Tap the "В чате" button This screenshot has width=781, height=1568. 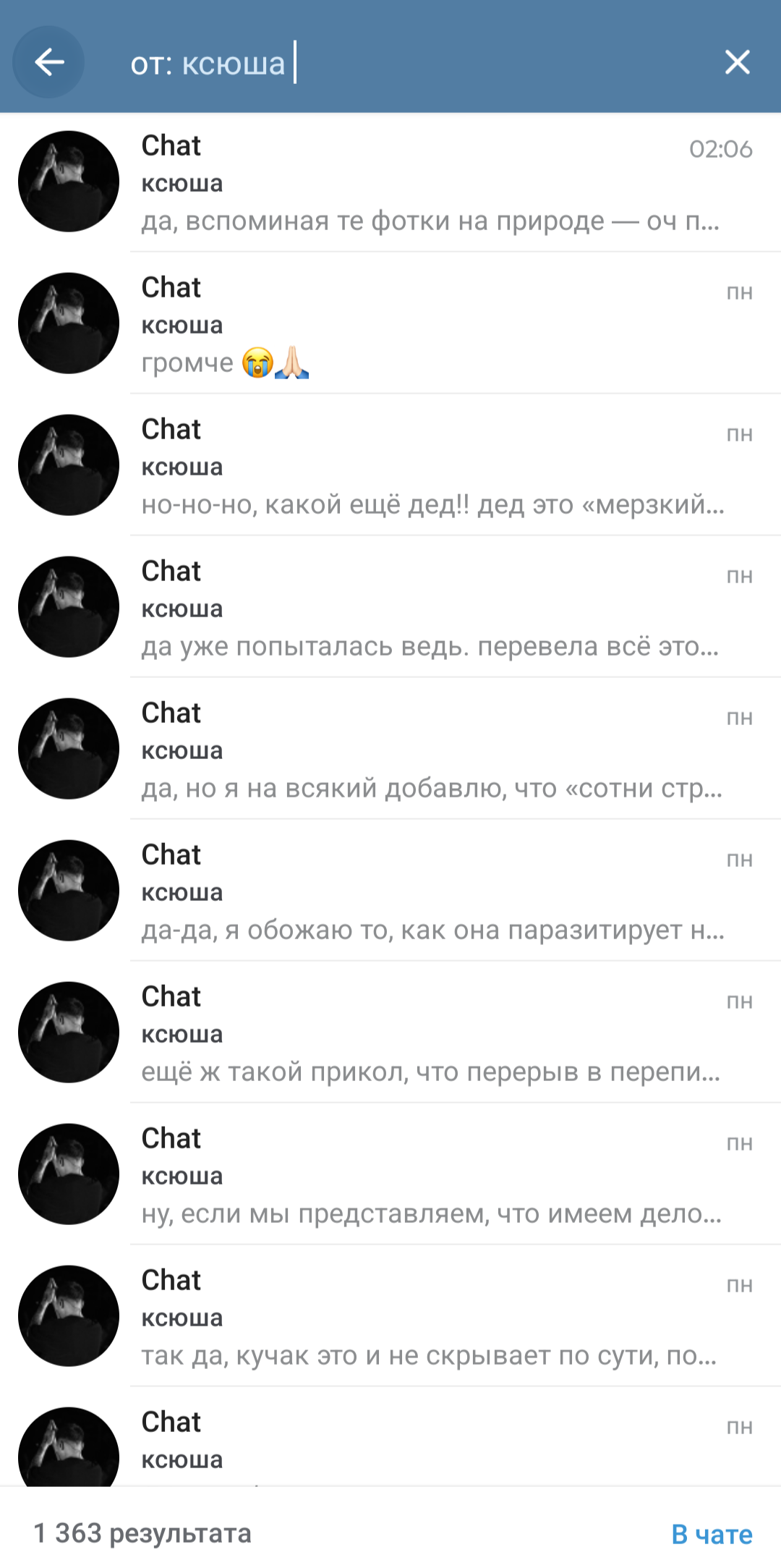point(712,1534)
